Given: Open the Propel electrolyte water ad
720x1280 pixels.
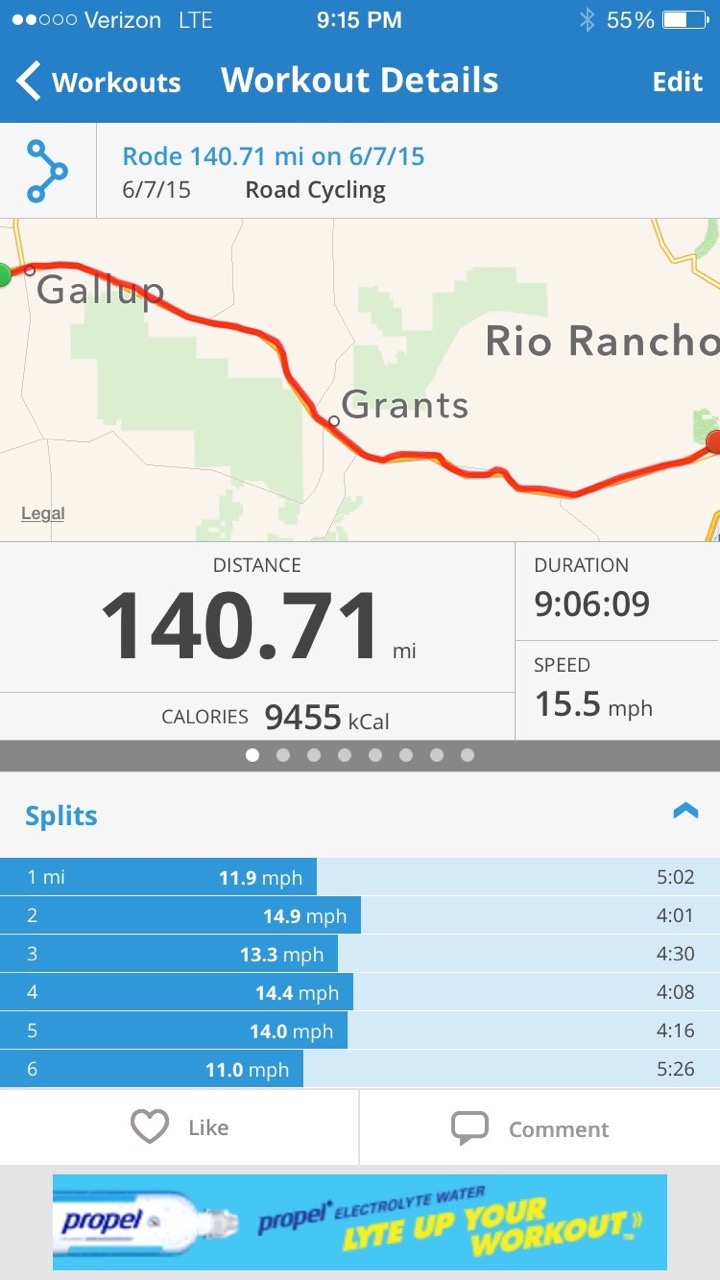Looking at the screenshot, I should click(360, 1222).
